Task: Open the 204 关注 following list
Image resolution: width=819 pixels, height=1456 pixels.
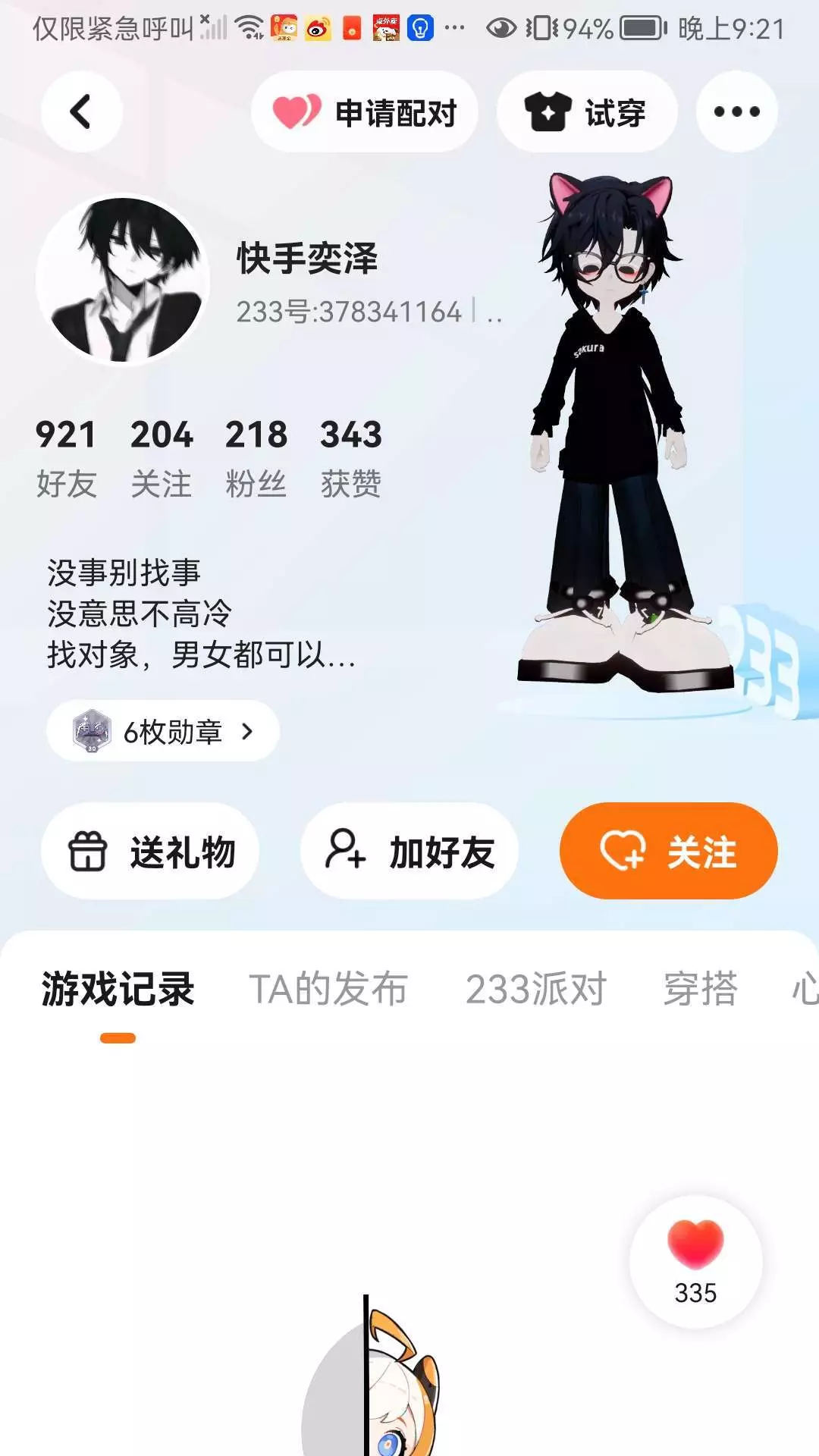Action: pos(162,459)
